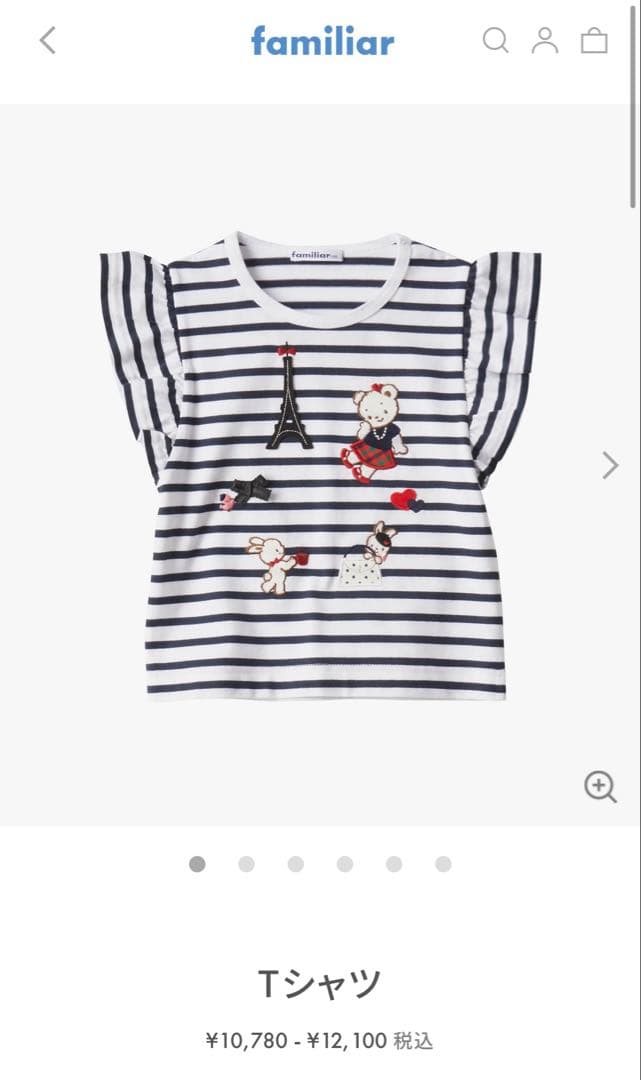
Task: Select the fourth image indicator dot
Action: pos(345,864)
